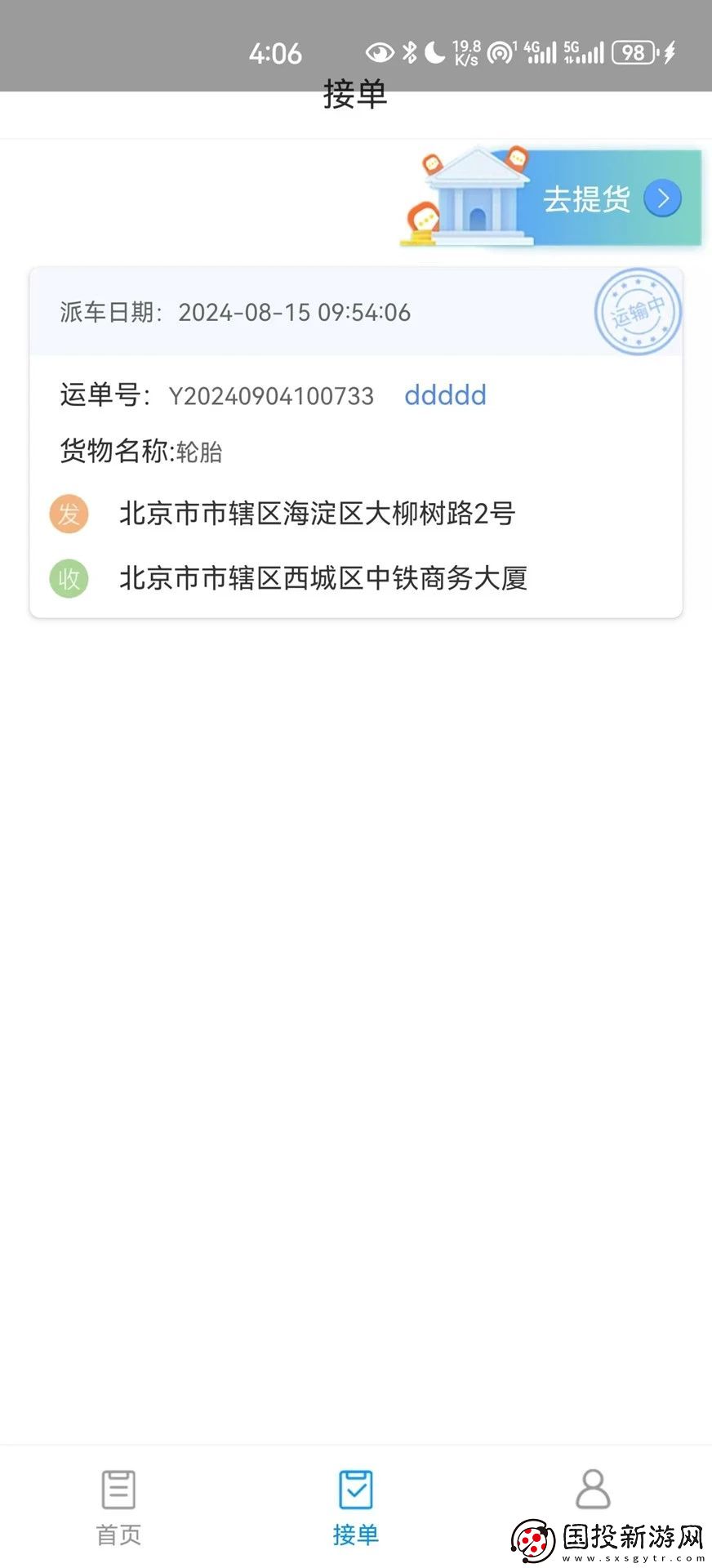
Task: Select waybill number Y20240904100733
Action: (271, 396)
